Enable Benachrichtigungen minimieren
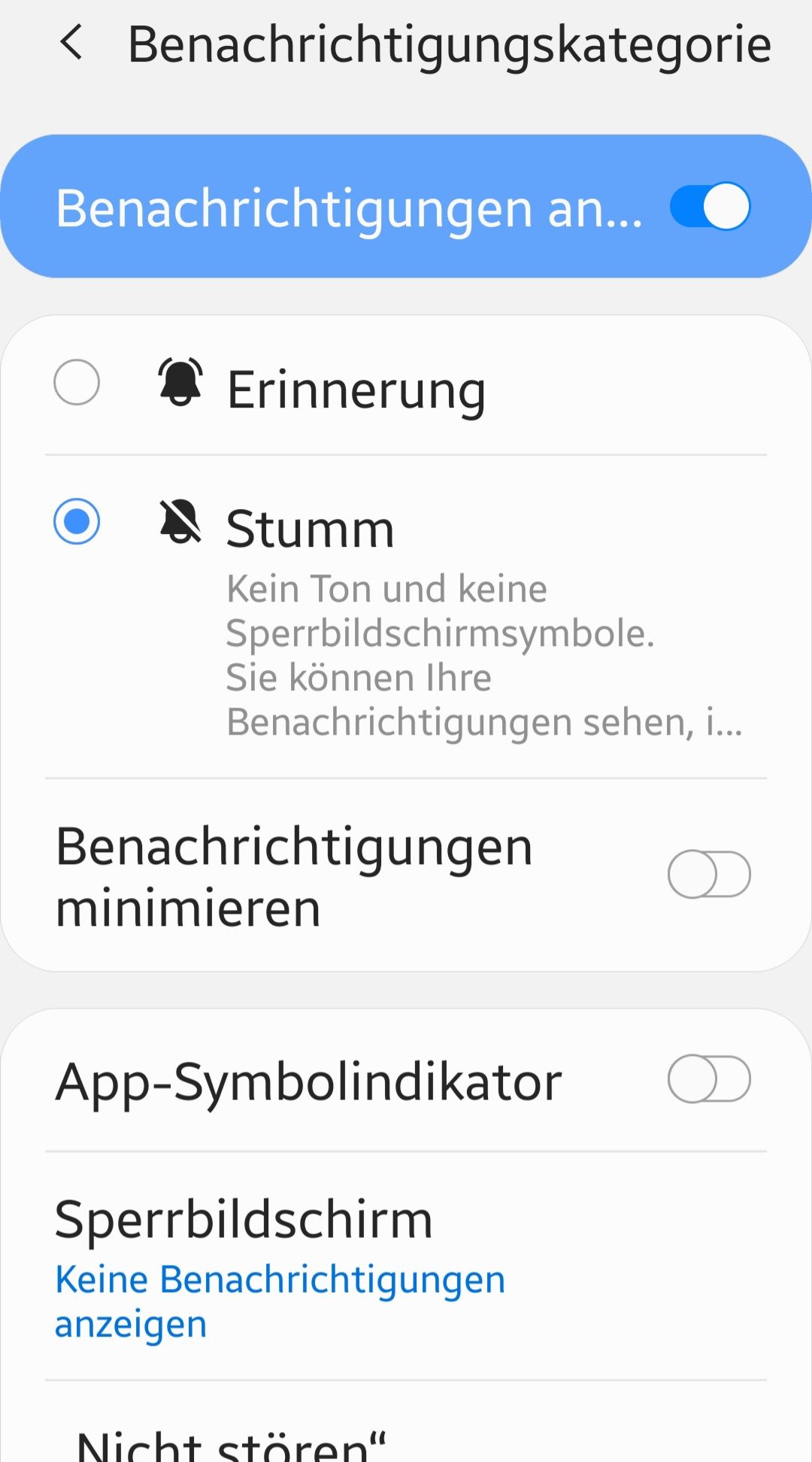812x1462 pixels. tap(708, 875)
